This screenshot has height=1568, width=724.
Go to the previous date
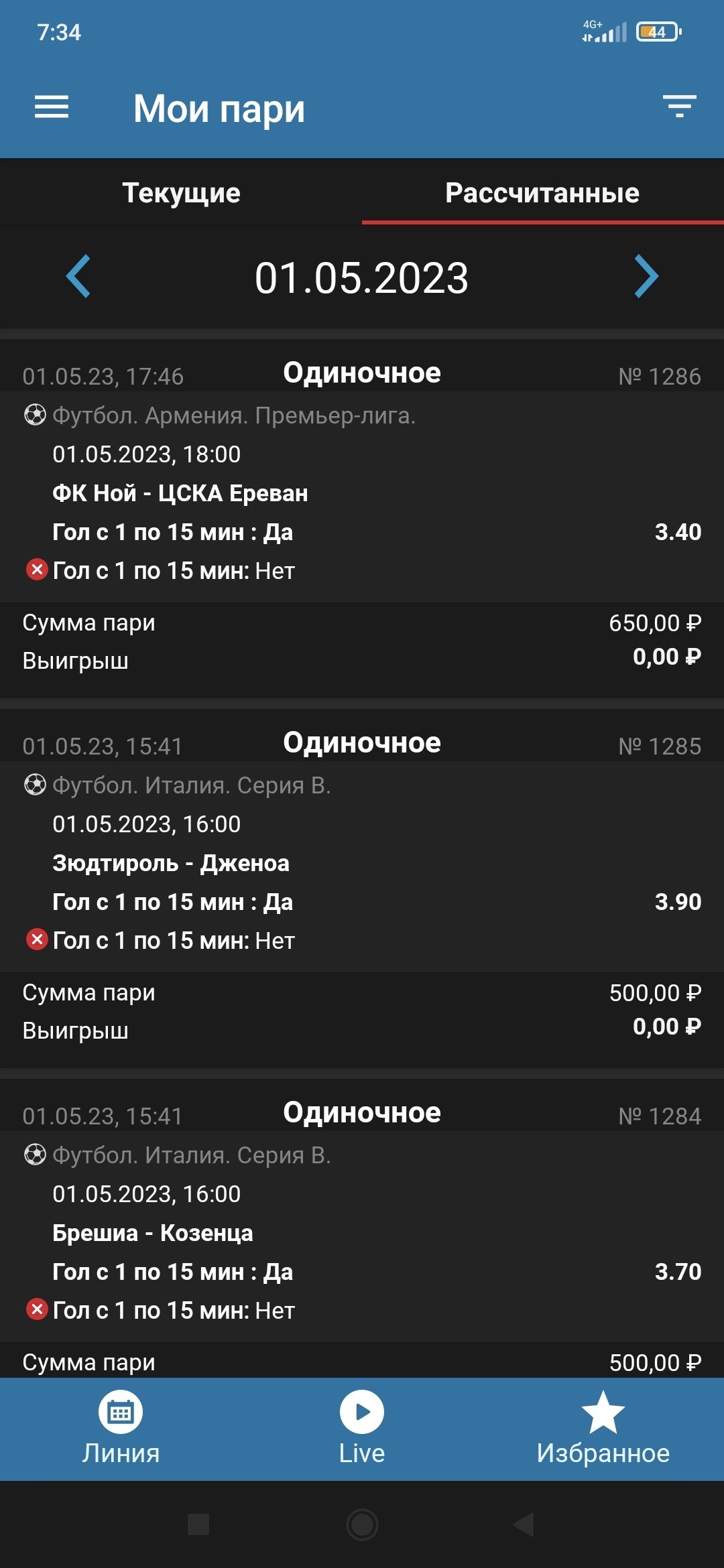(x=78, y=276)
